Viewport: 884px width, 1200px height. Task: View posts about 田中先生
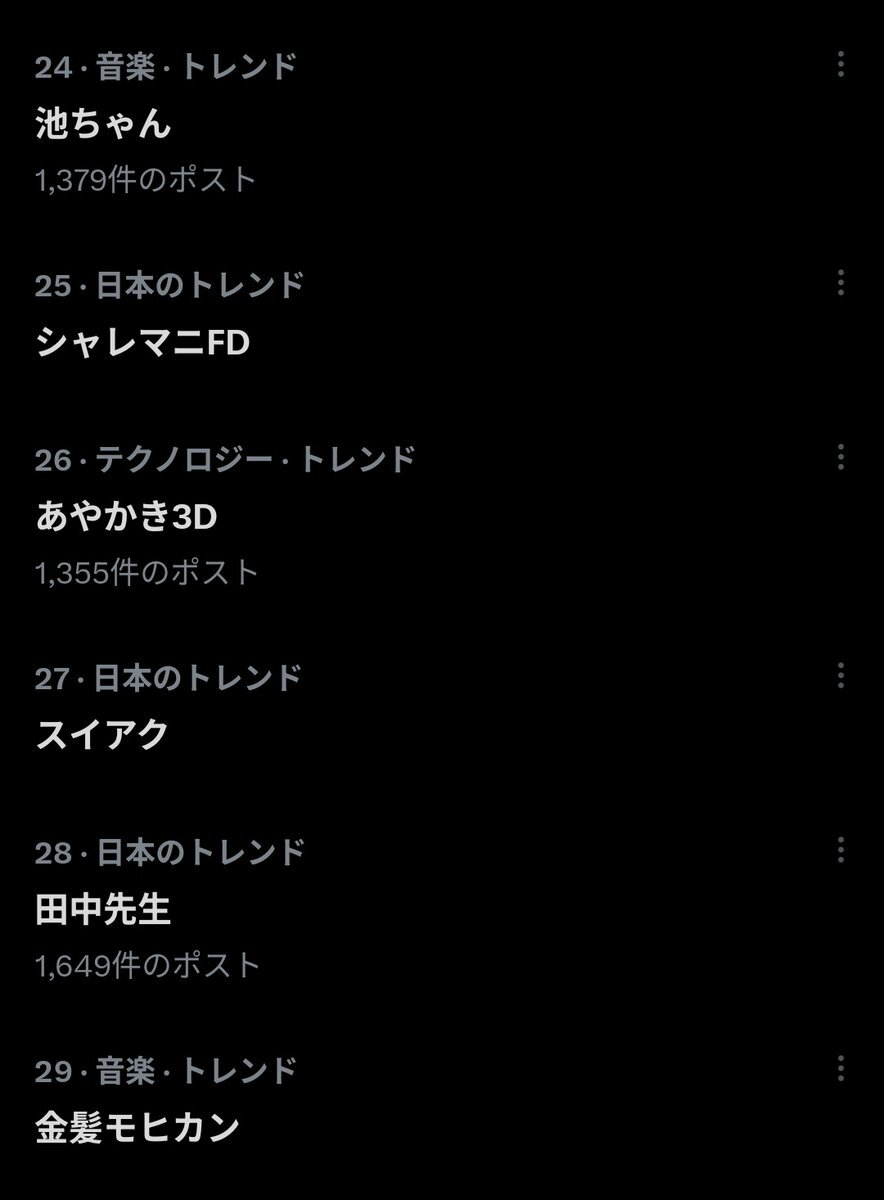(x=103, y=910)
